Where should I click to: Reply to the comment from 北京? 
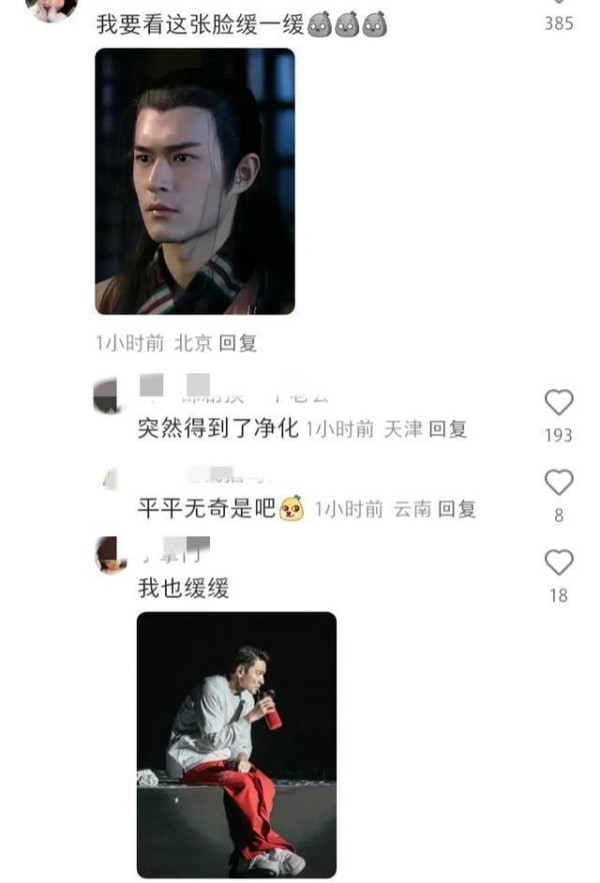[x=238, y=343]
